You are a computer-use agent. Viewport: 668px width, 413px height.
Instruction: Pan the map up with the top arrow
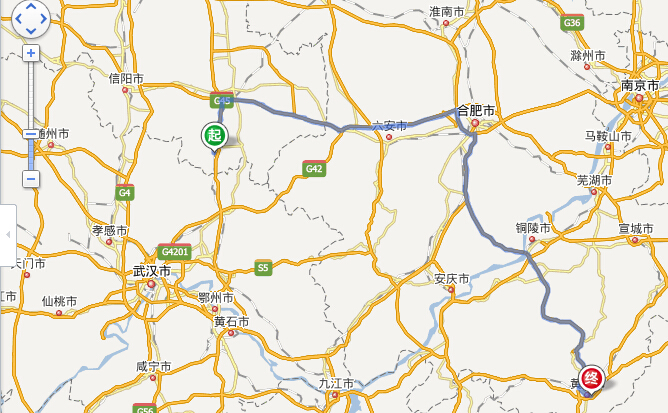(31, 7)
